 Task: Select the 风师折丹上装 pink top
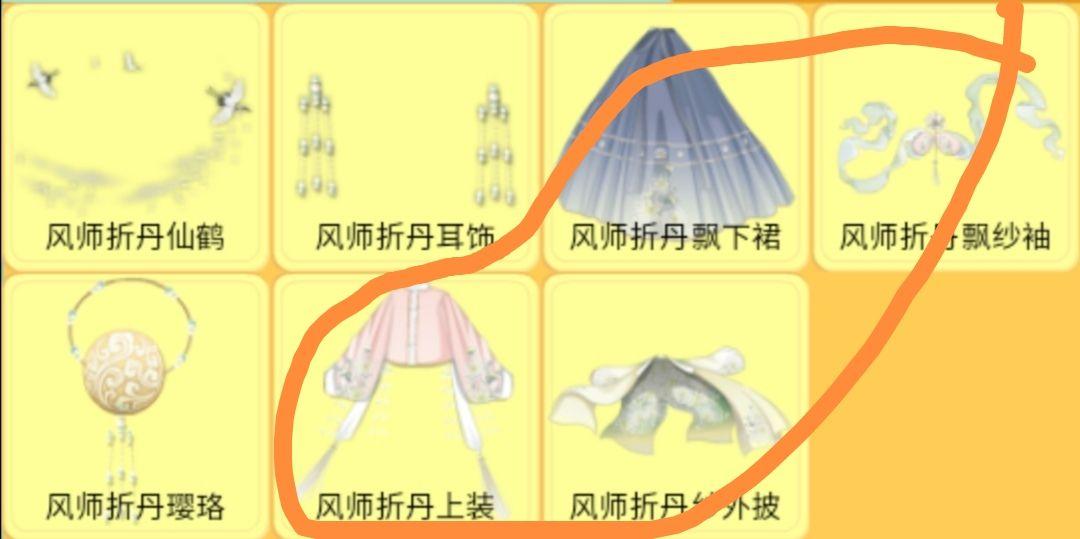[x=405, y=405]
